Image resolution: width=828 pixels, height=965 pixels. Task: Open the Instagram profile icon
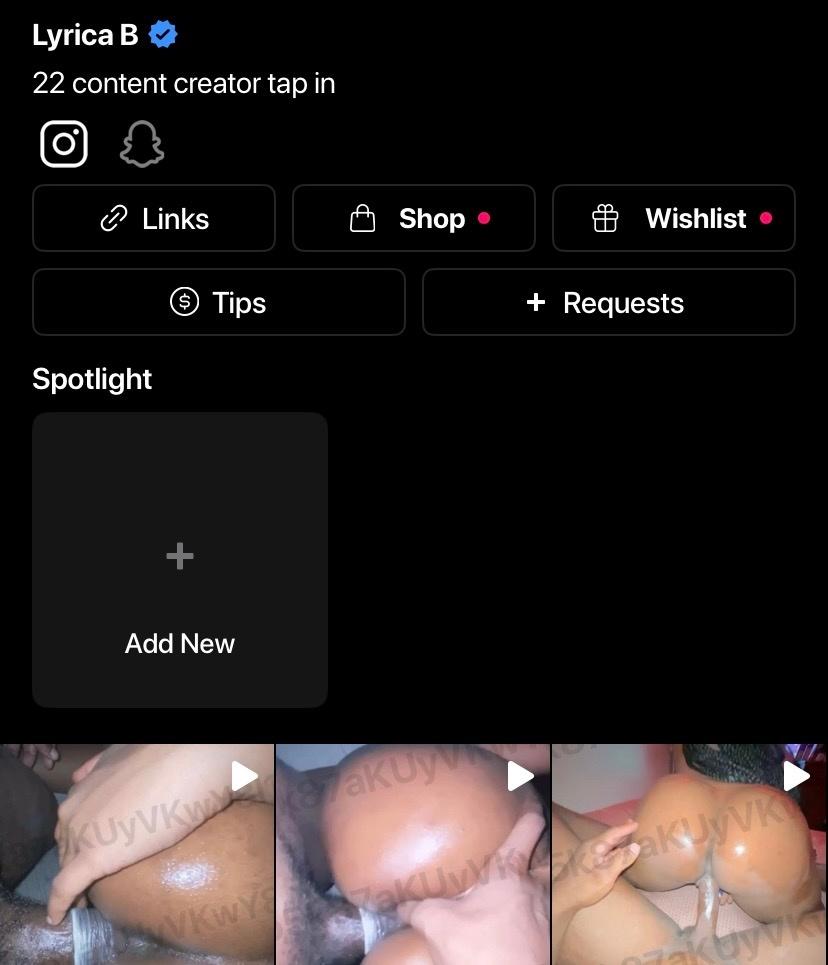(64, 144)
